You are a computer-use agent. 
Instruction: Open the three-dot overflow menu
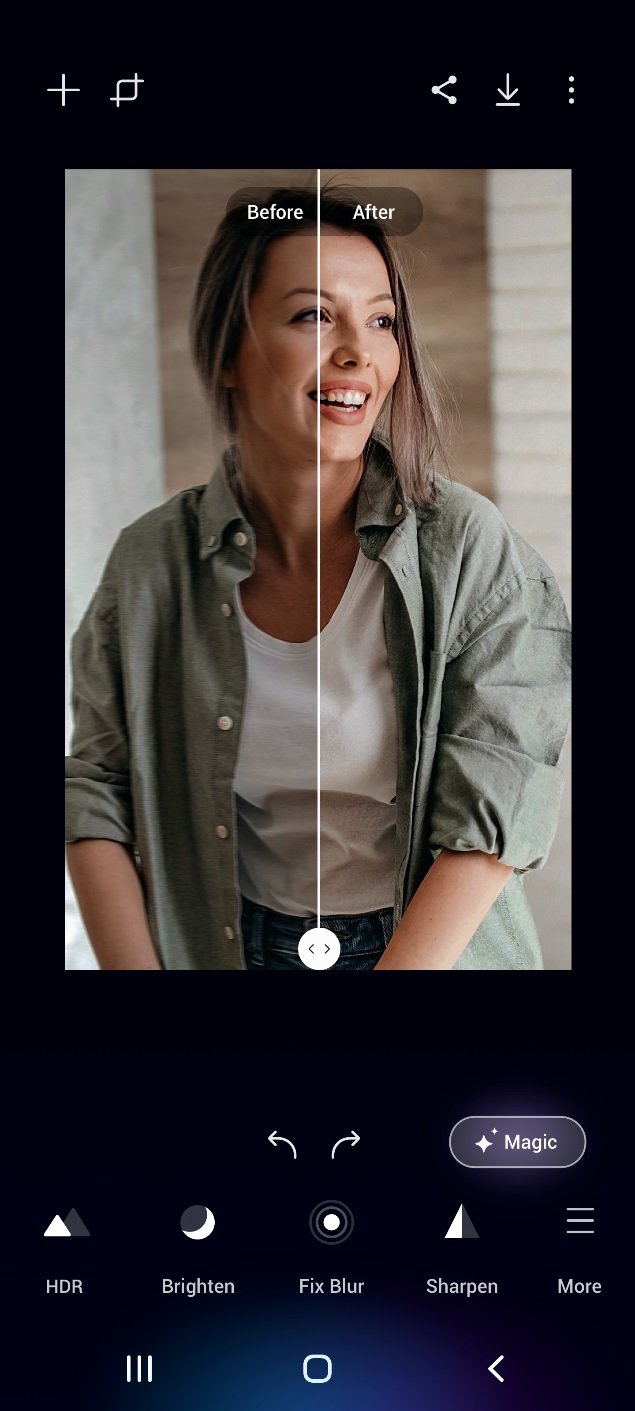pyautogui.click(x=571, y=91)
